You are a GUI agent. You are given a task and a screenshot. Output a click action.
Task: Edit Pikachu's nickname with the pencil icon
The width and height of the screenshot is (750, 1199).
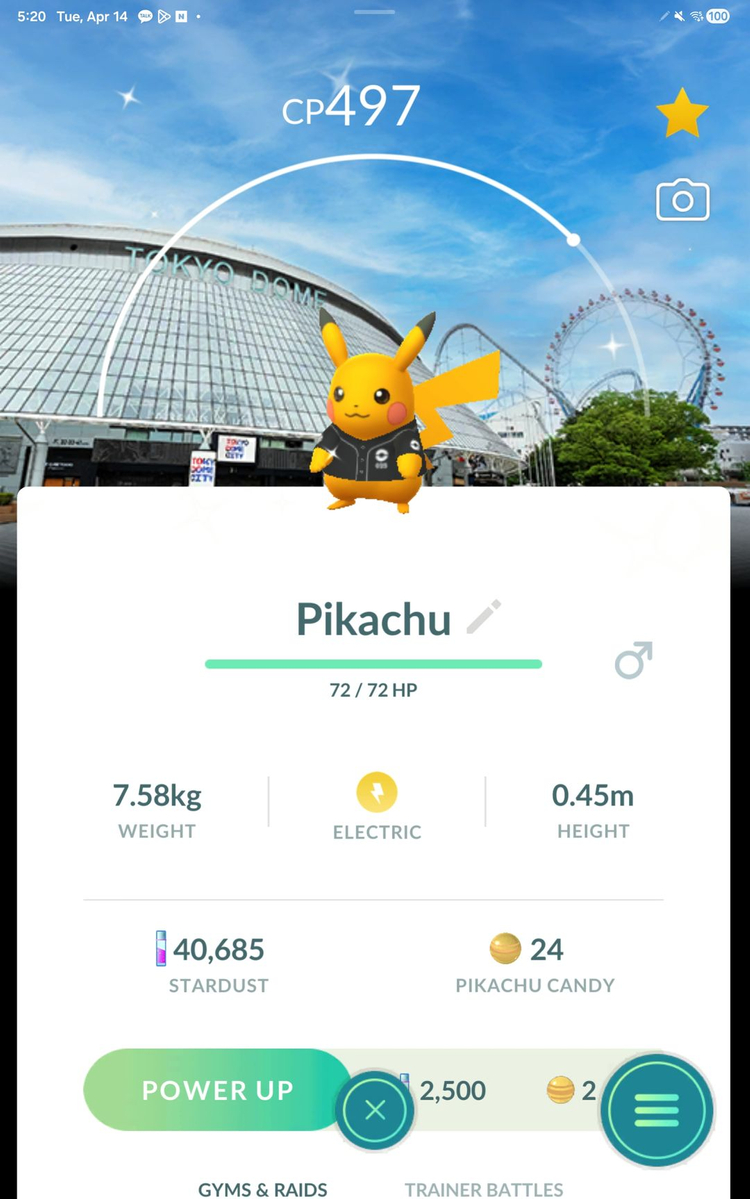(x=484, y=617)
